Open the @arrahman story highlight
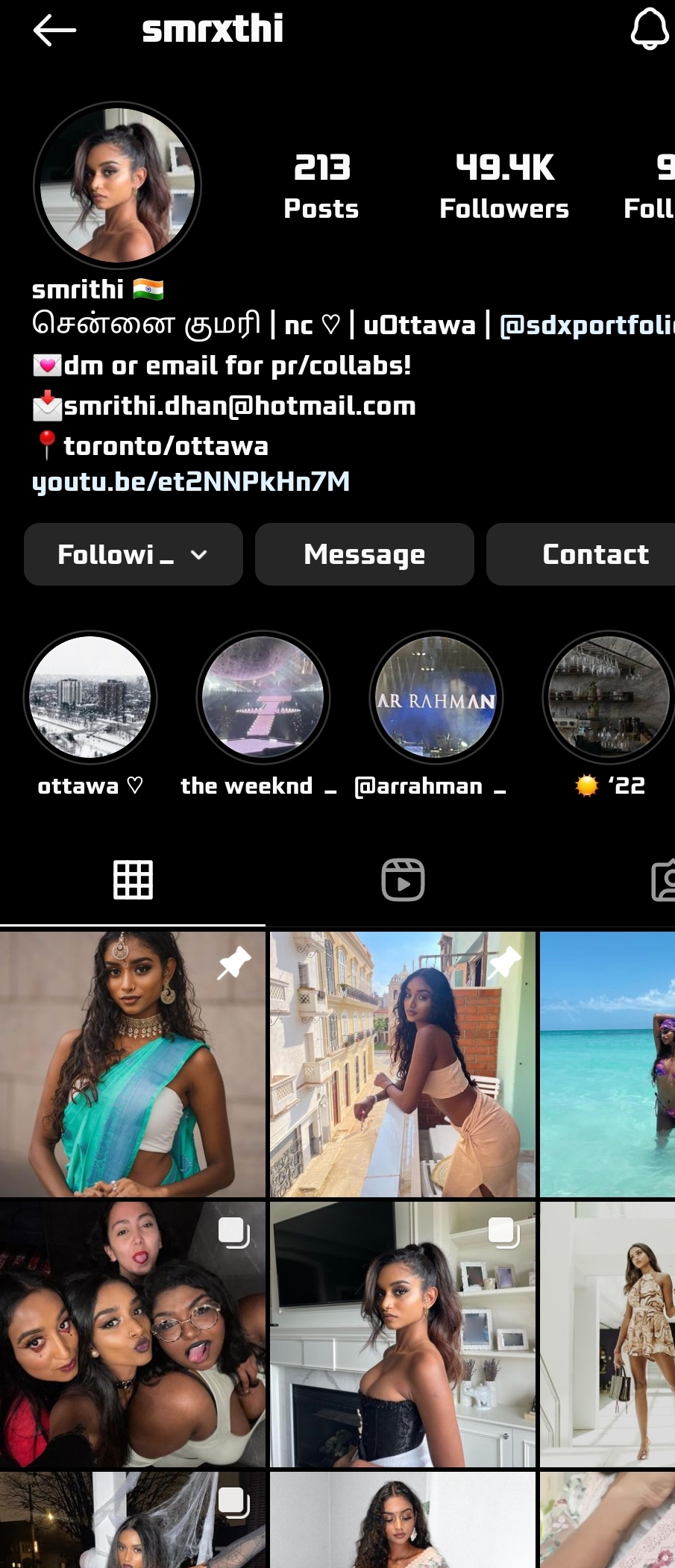The height and width of the screenshot is (1568, 675). click(436, 697)
